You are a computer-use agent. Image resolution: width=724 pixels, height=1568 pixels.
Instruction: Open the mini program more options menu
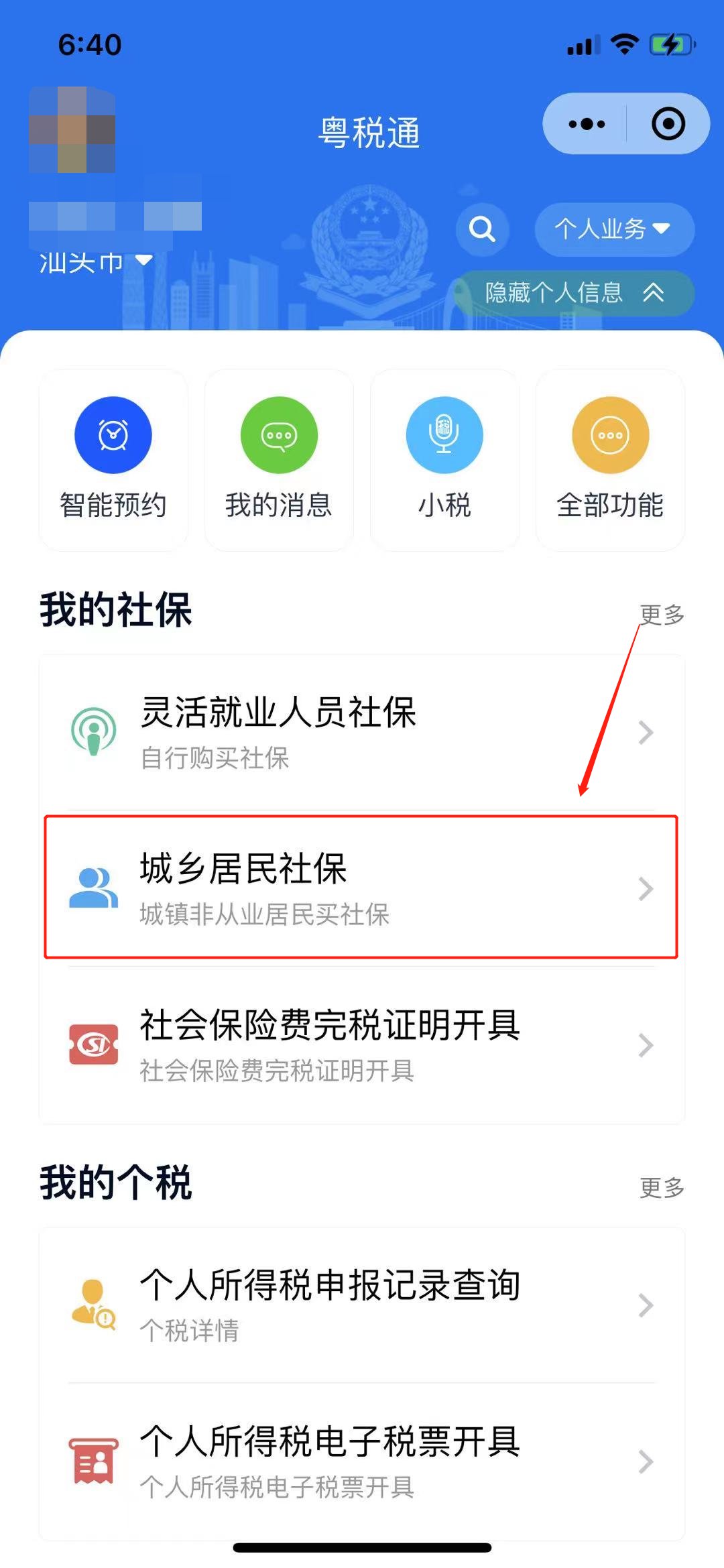point(587,124)
